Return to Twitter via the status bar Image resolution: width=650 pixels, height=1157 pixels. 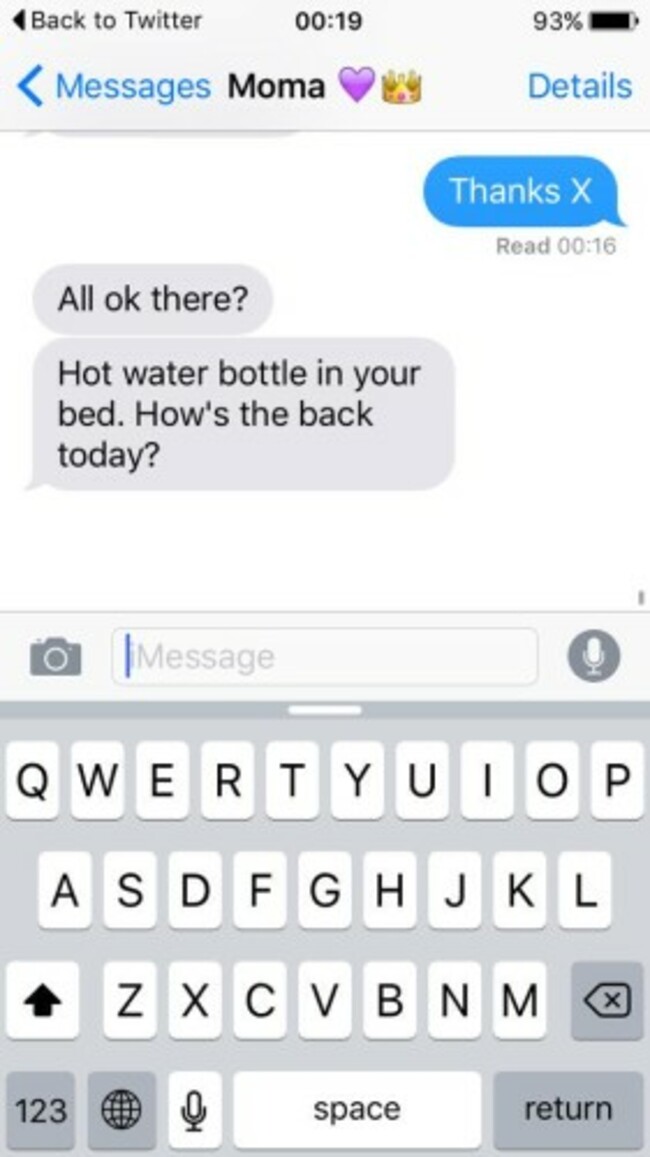tap(110, 20)
